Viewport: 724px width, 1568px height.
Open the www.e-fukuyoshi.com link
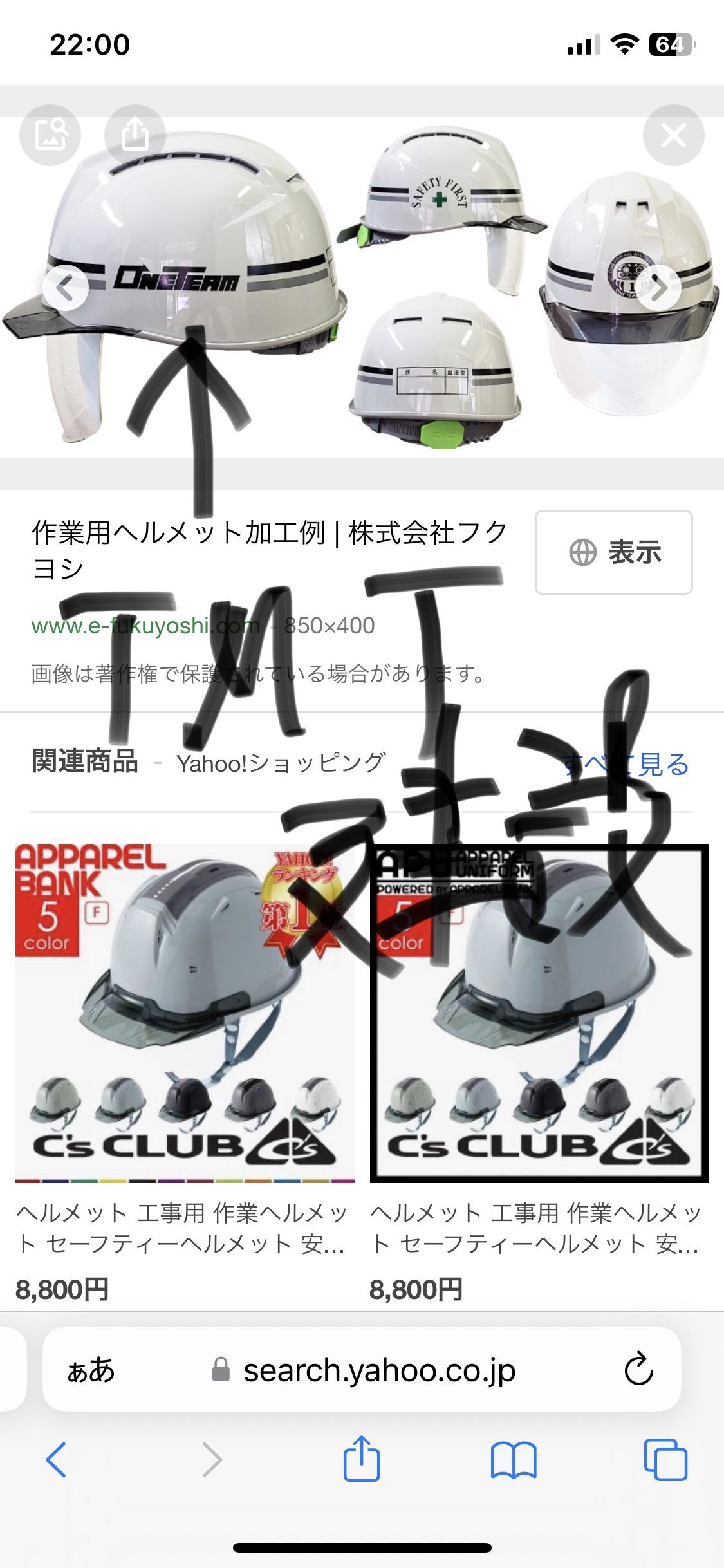point(146,626)
